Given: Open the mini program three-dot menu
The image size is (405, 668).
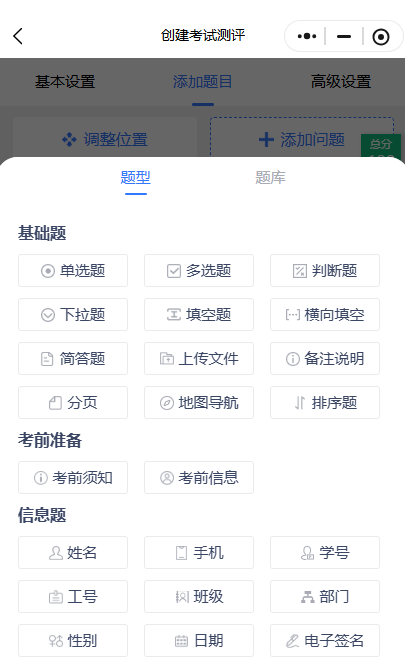Looking at the screenshot, I should tap(307, 36).
